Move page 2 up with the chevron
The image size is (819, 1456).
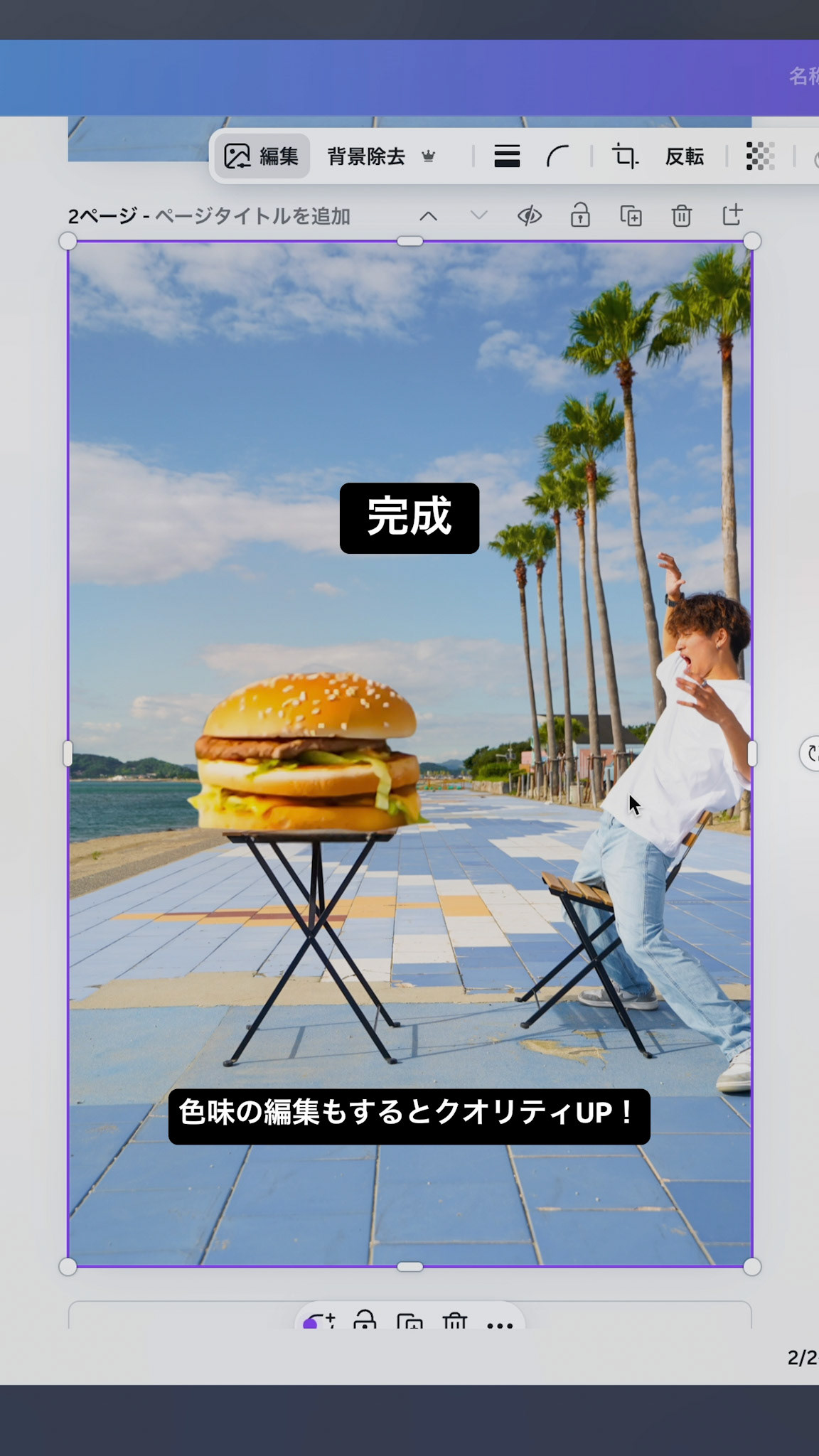[428, 216]
